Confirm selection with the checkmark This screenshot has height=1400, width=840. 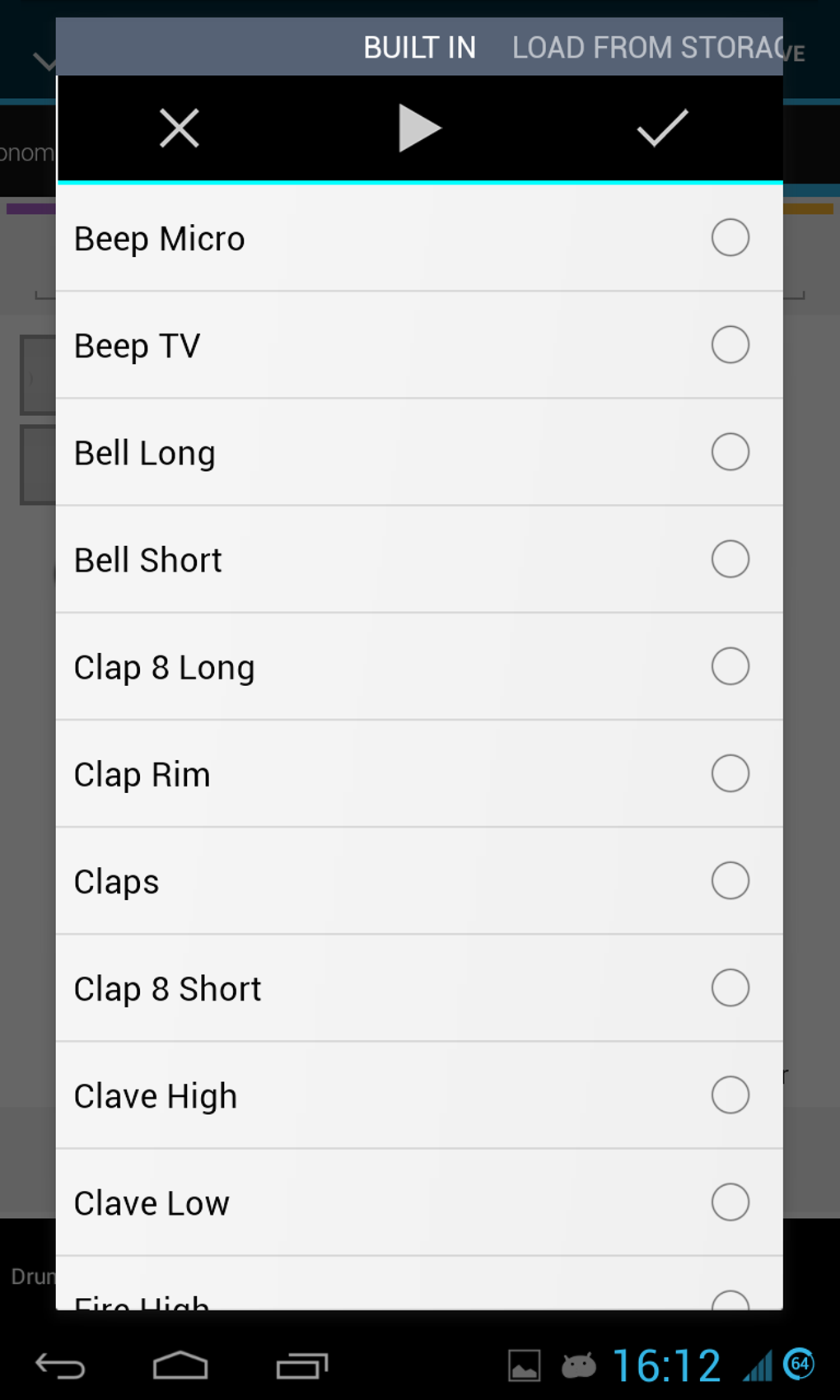click(x=662, y=128)
